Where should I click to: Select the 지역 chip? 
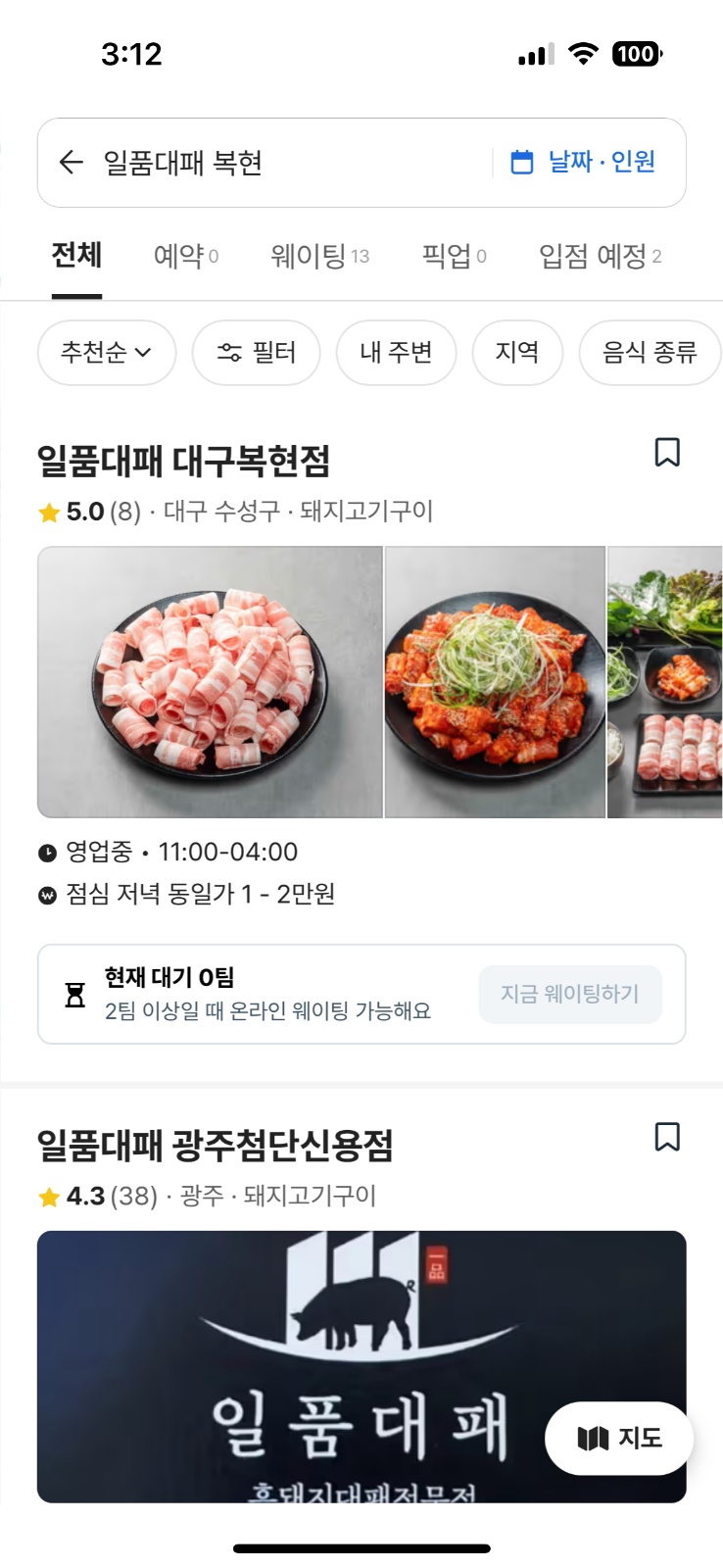[517, 353]
